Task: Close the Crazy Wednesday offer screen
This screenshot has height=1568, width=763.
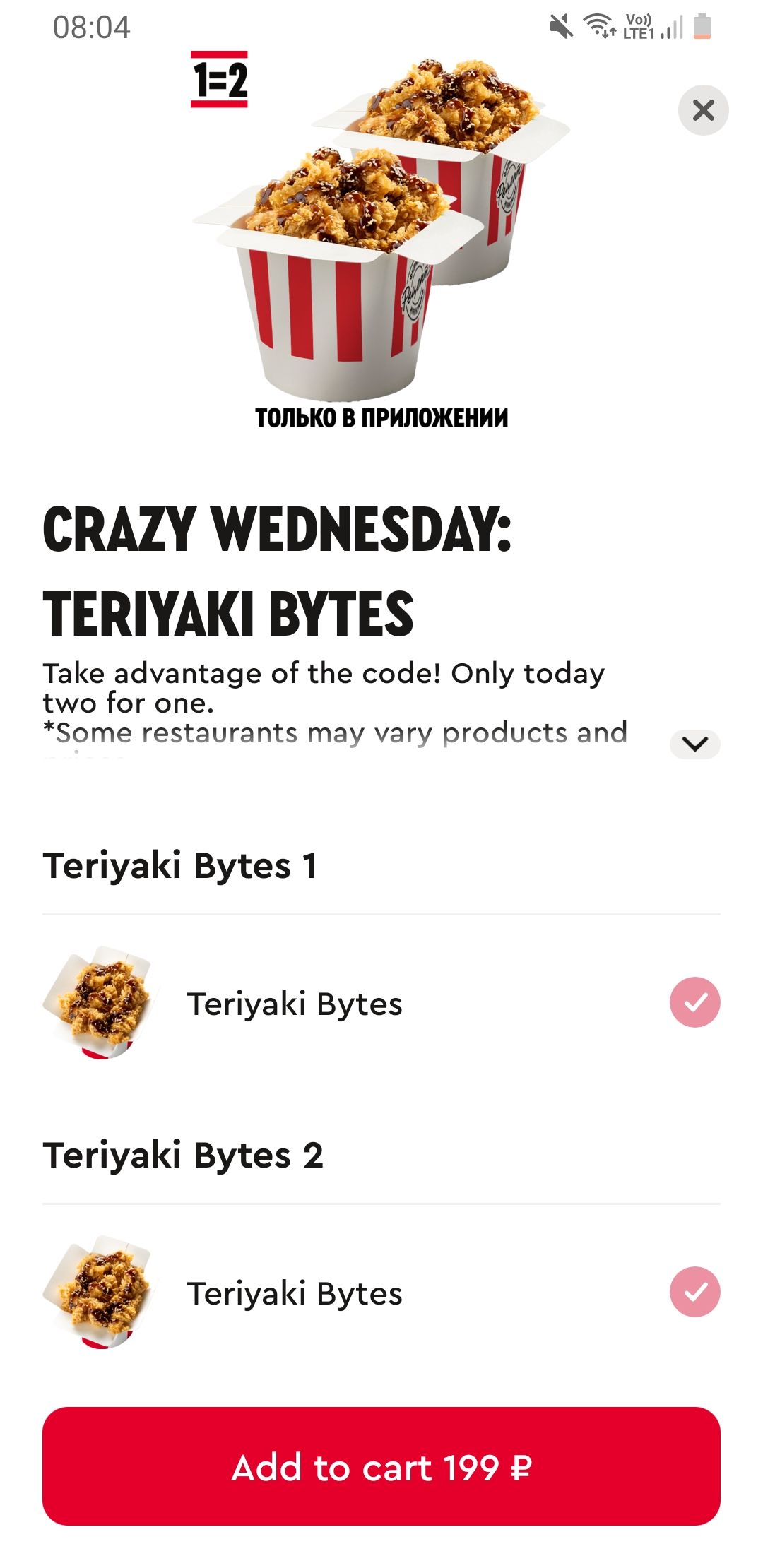Action: point(703,110)
